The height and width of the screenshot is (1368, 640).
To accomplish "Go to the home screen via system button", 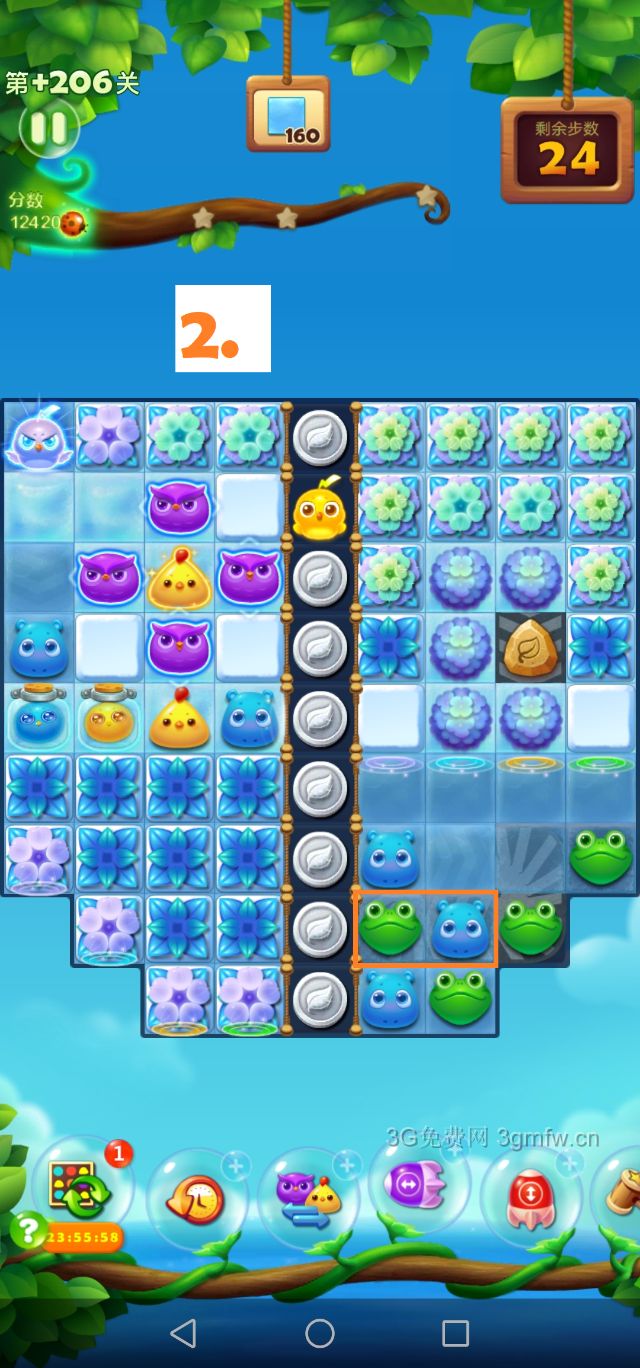I will point(320,1332).
